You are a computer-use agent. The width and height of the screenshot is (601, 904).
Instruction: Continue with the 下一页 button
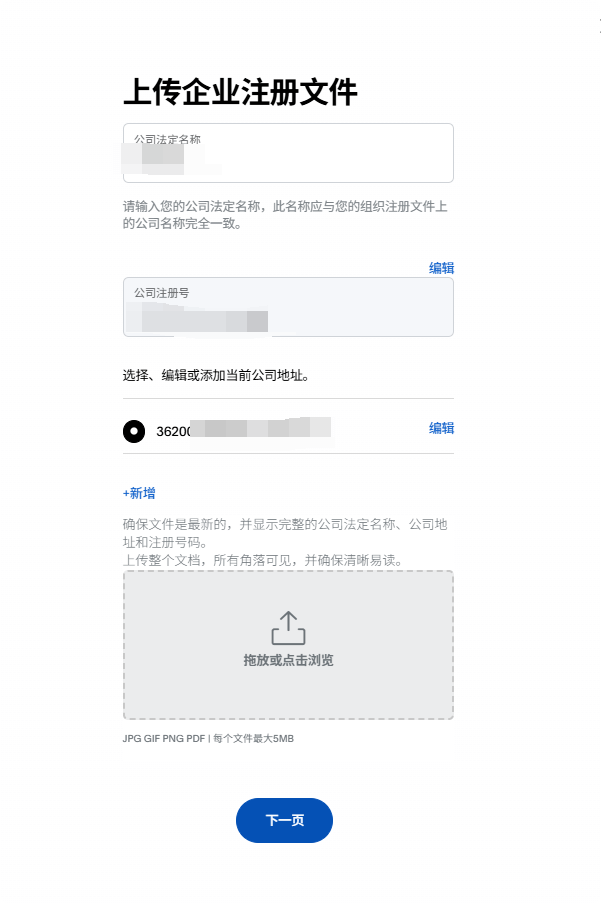(284, 820)
